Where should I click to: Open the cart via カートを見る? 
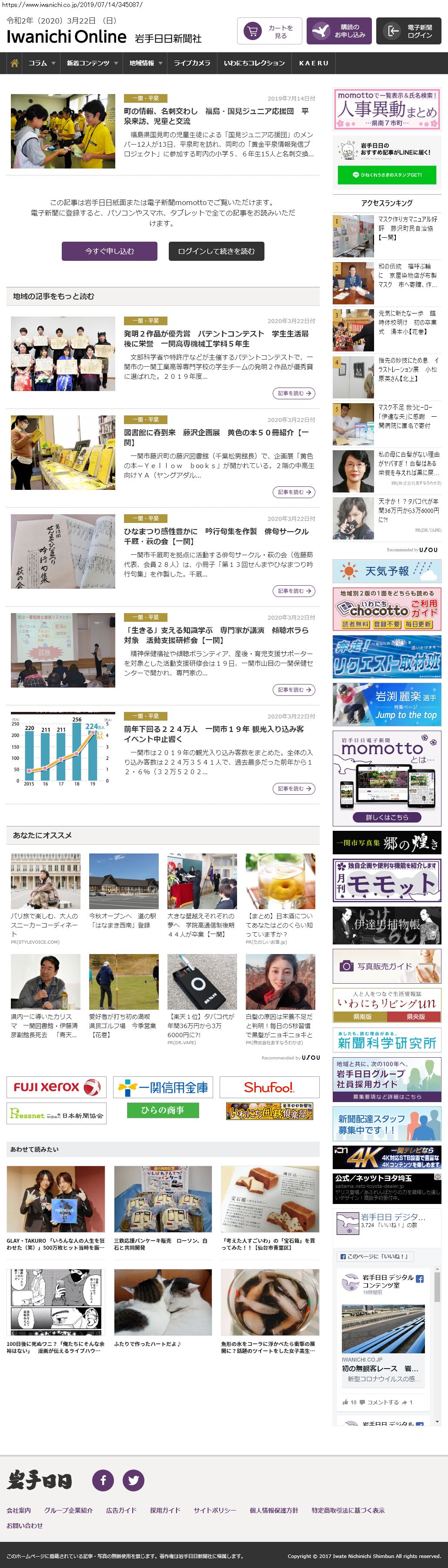click(x=269, y=31)
